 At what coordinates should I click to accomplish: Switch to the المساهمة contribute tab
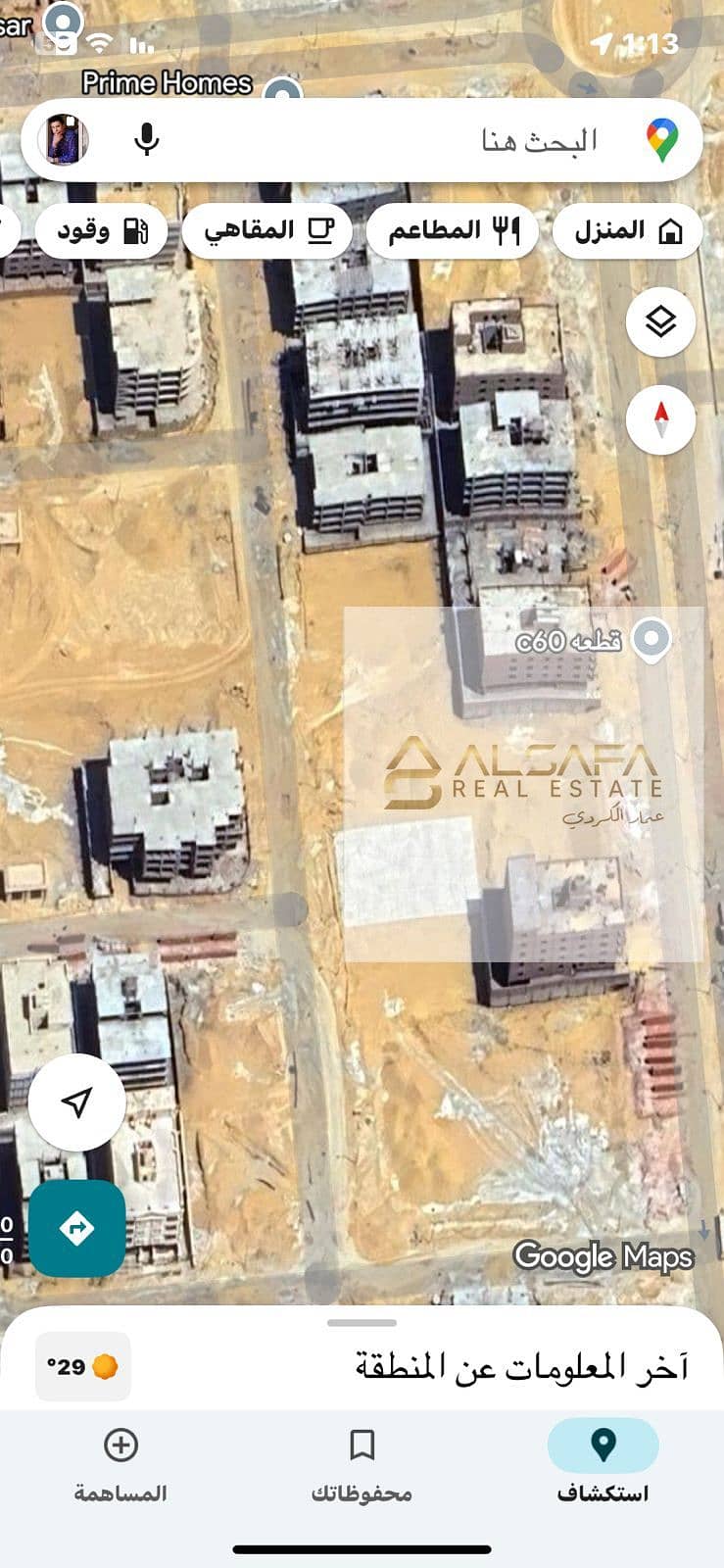(121, 1460)
